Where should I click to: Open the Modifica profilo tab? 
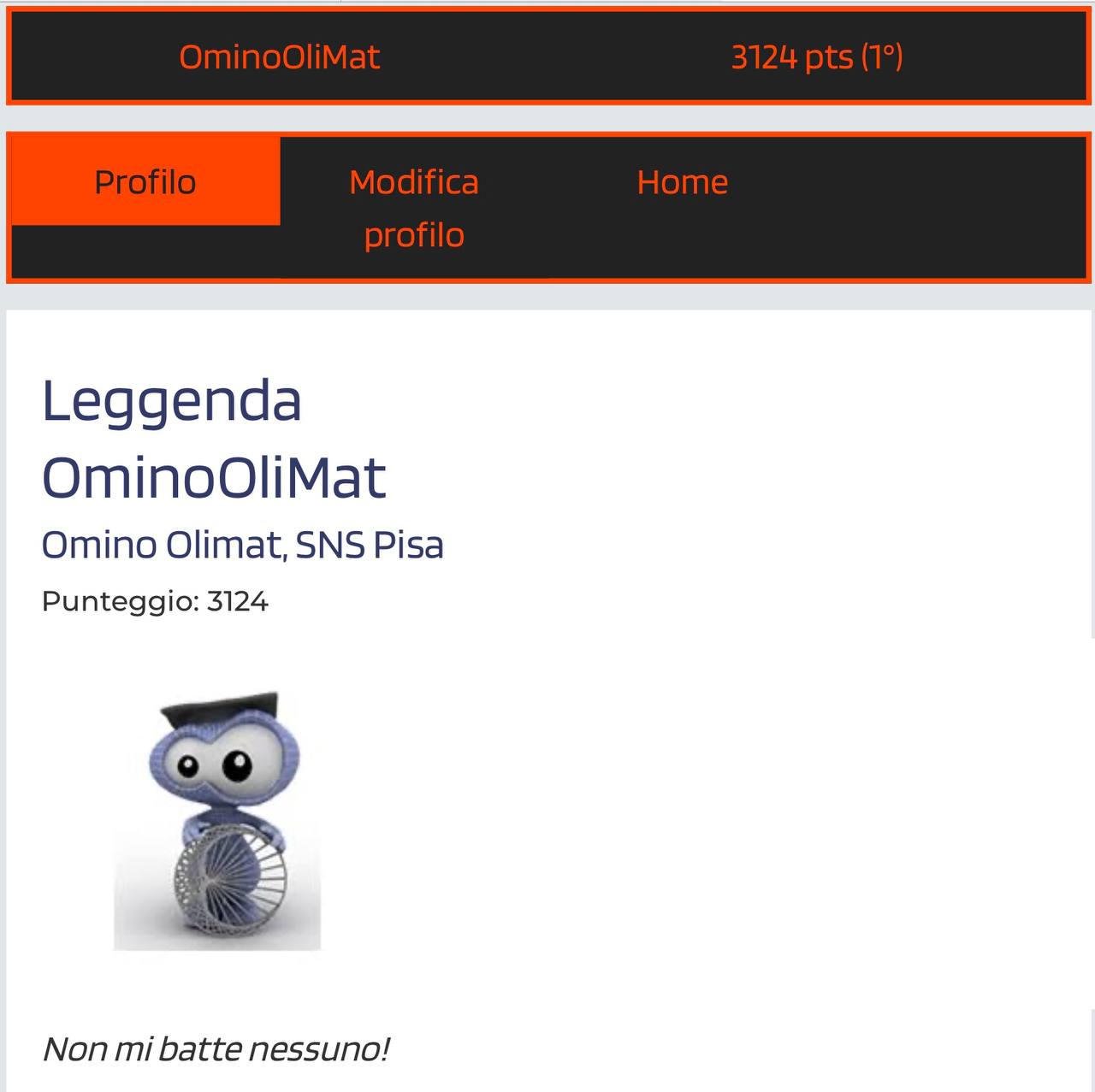414,208
